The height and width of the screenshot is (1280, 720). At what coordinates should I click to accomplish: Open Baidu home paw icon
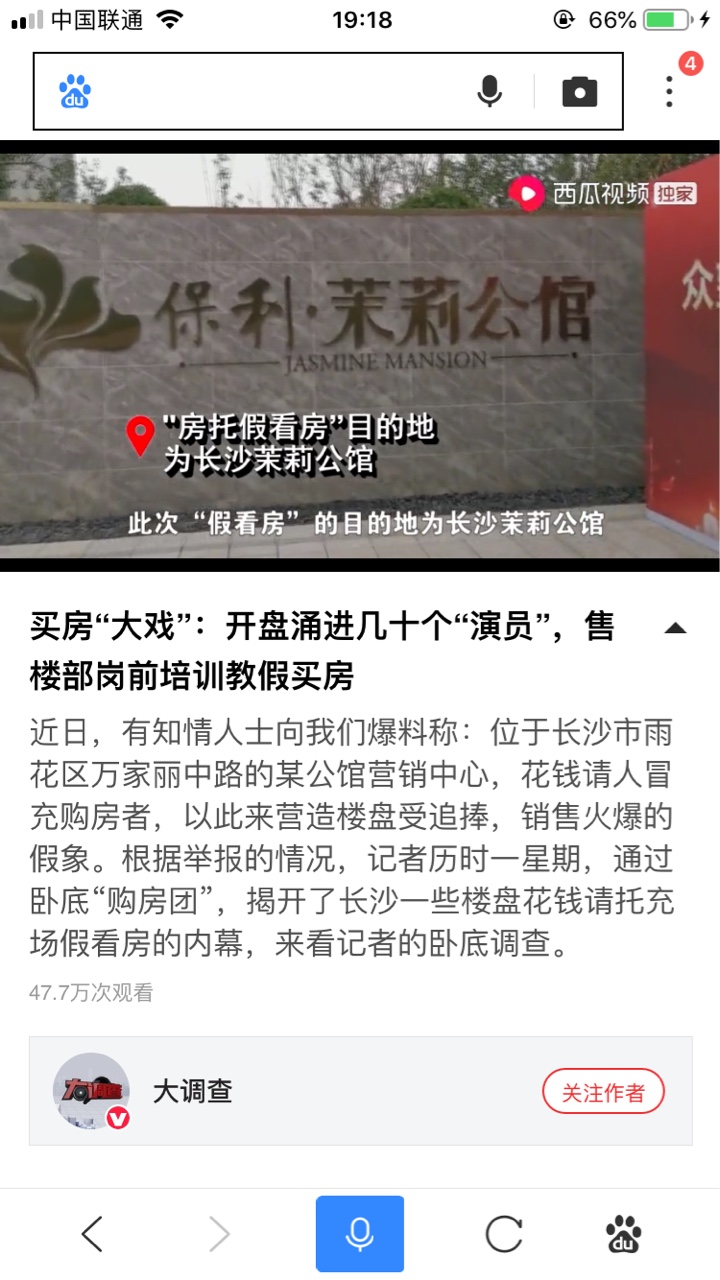click(x=624, y=1234)
